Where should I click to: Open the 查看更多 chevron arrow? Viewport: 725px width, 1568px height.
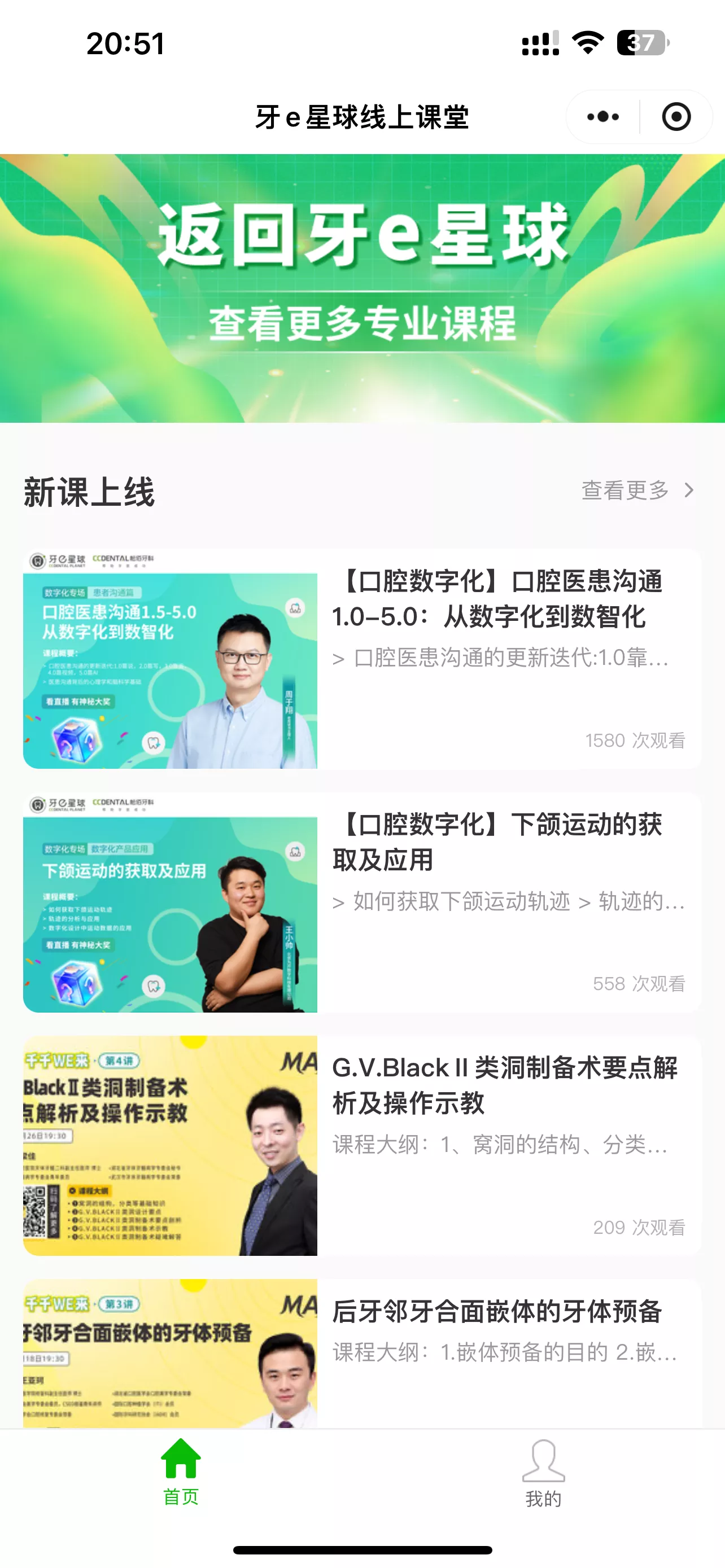[x=688, y=489]
